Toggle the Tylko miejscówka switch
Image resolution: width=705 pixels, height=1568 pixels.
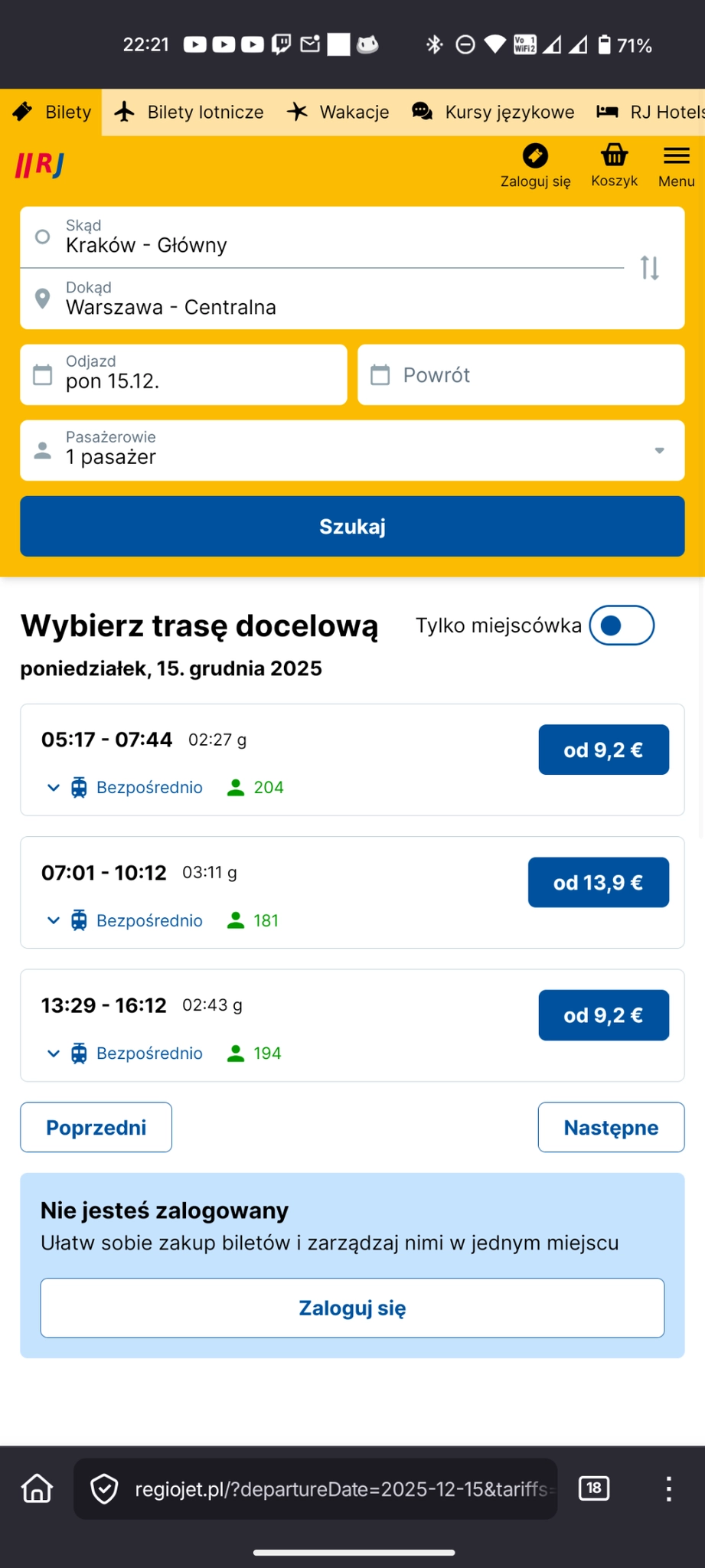(x=621, y=626)
